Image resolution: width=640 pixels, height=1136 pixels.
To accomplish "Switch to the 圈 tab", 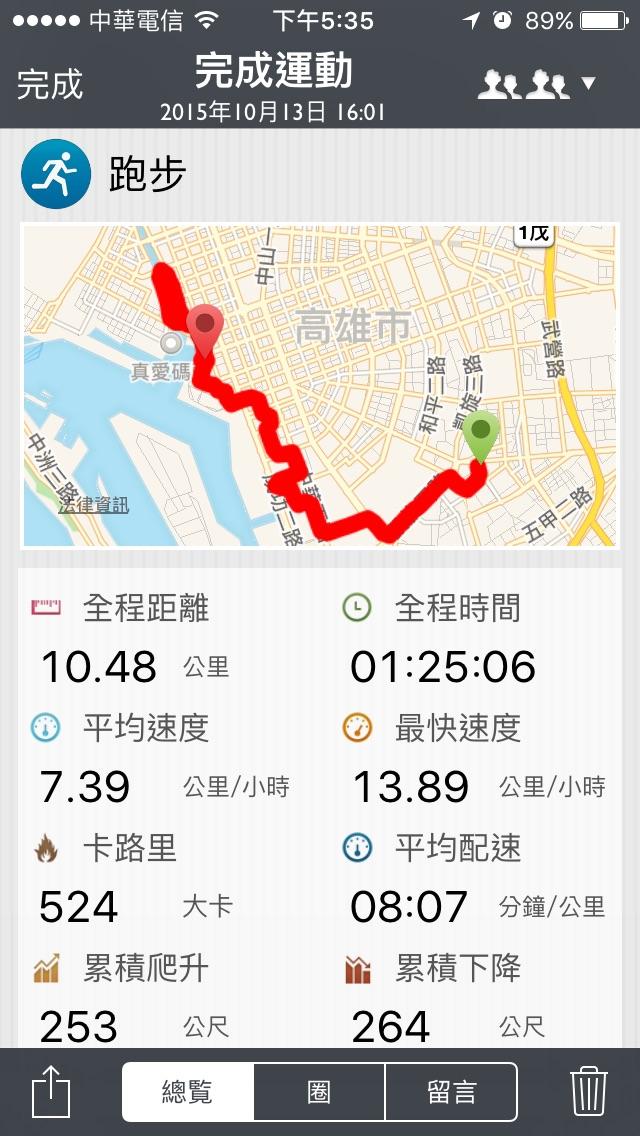I will click(319, 1091).
